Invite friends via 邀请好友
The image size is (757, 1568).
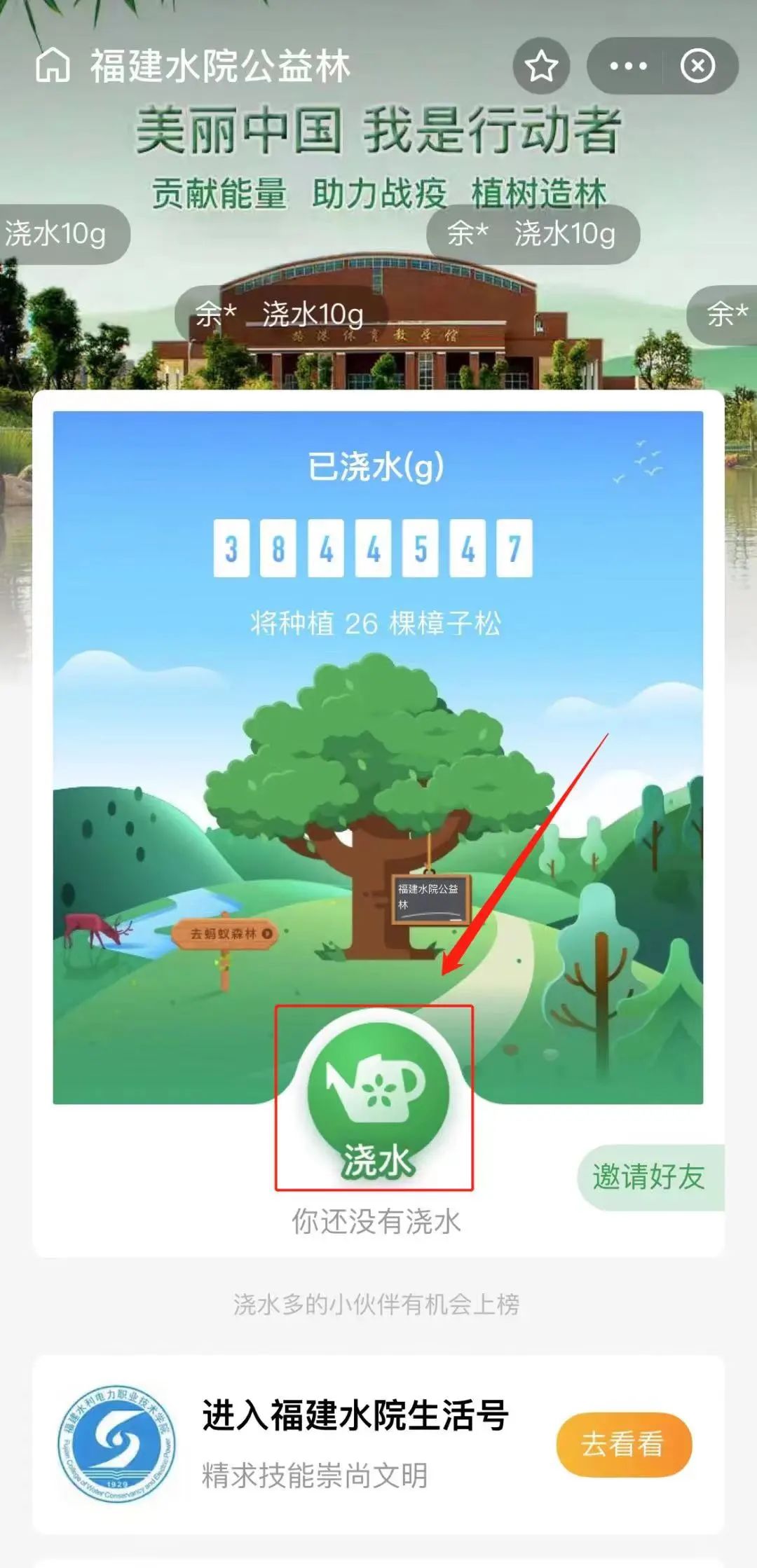pos(649,1177)
